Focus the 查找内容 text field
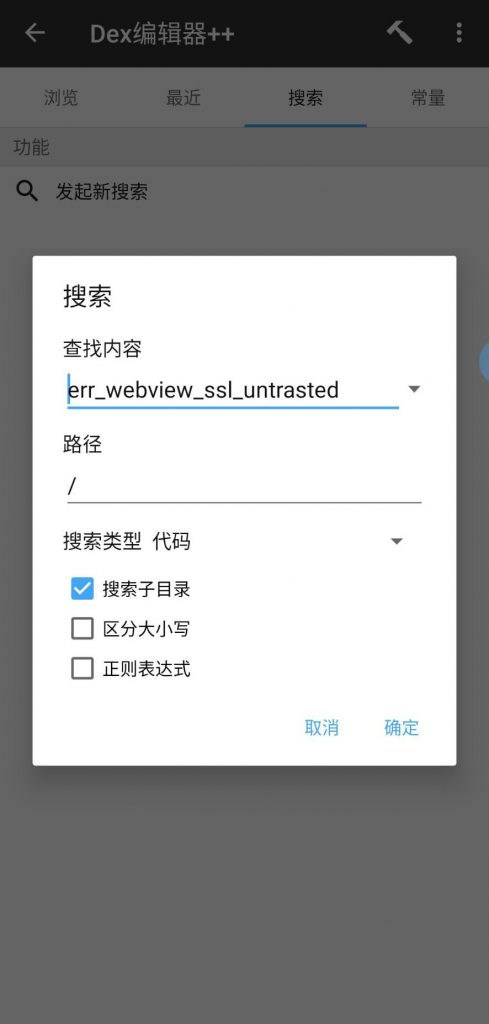The image size is (489, 1024). [x=233, y=391]
